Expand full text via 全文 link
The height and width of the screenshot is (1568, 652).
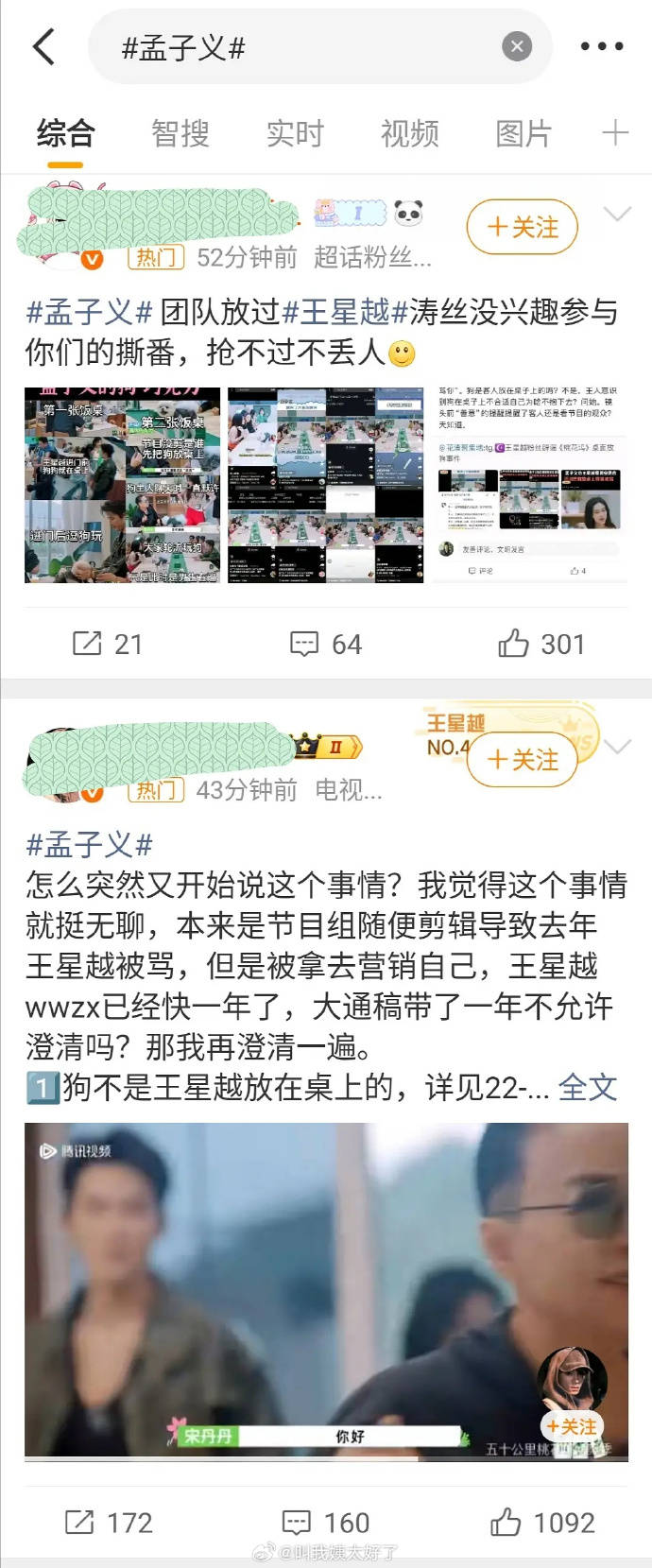coord(588,1087)
